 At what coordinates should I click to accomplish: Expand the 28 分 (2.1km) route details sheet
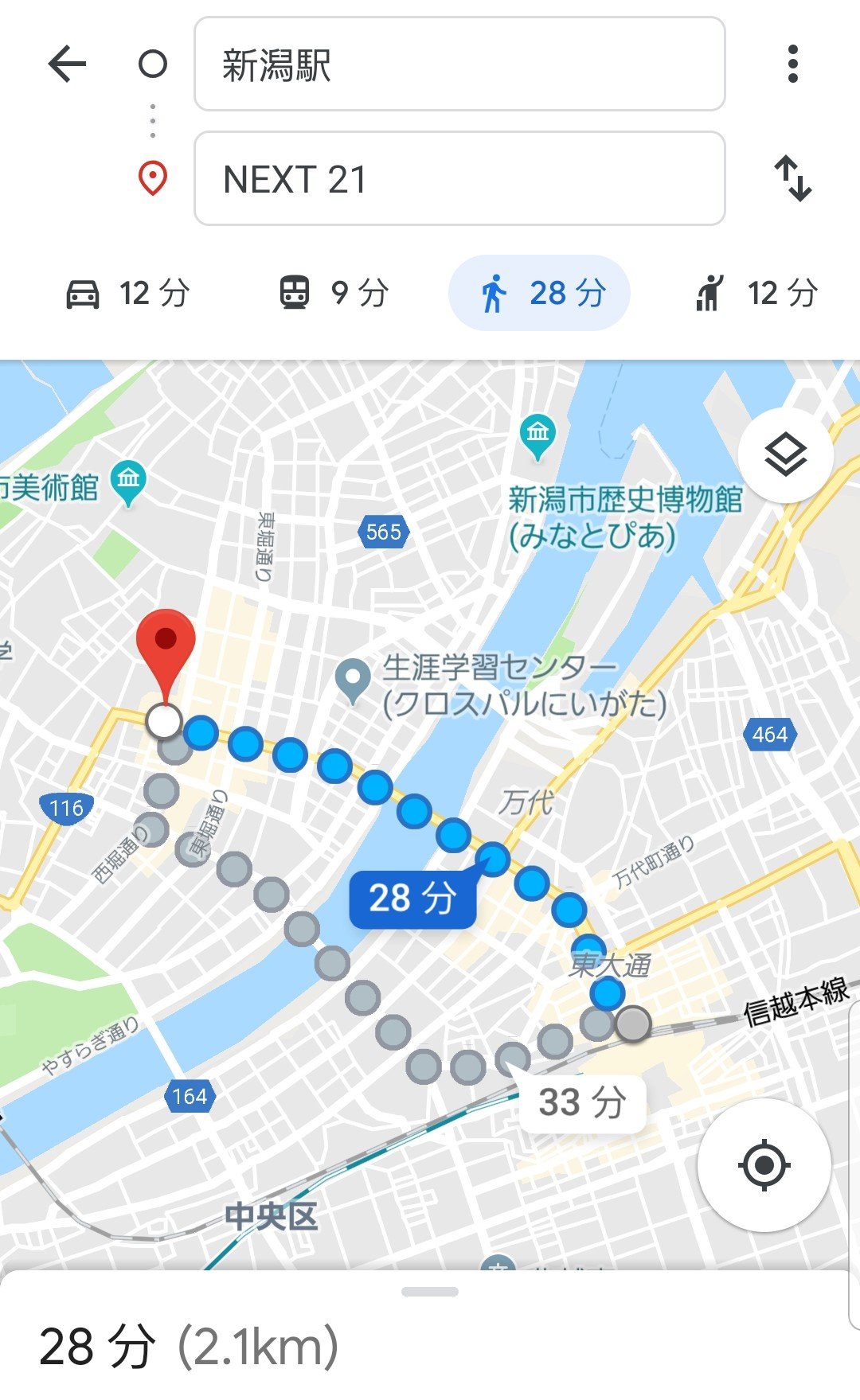coord(430,1337)
